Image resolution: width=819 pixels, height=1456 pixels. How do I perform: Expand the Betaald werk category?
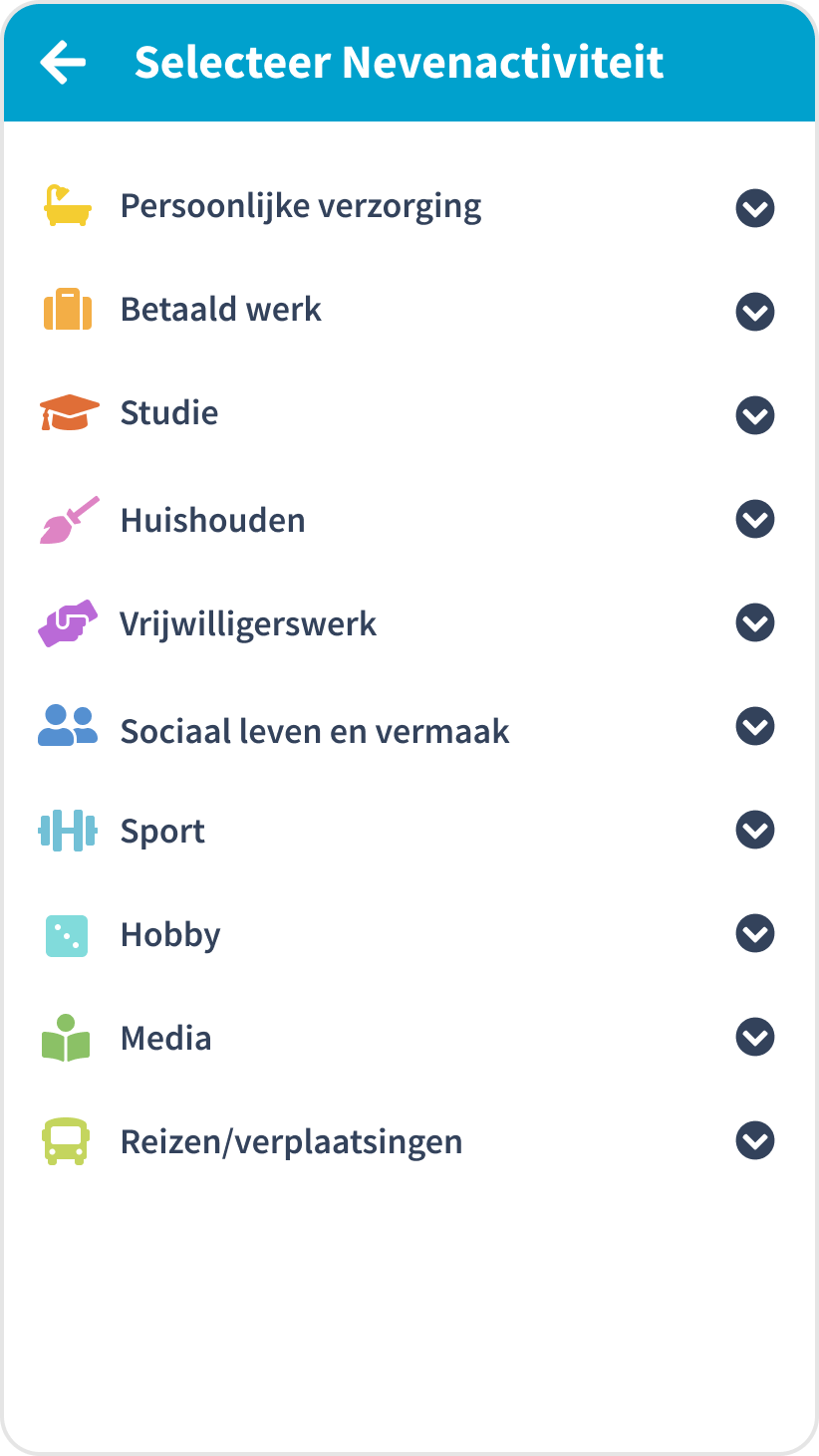coord(409,311)
